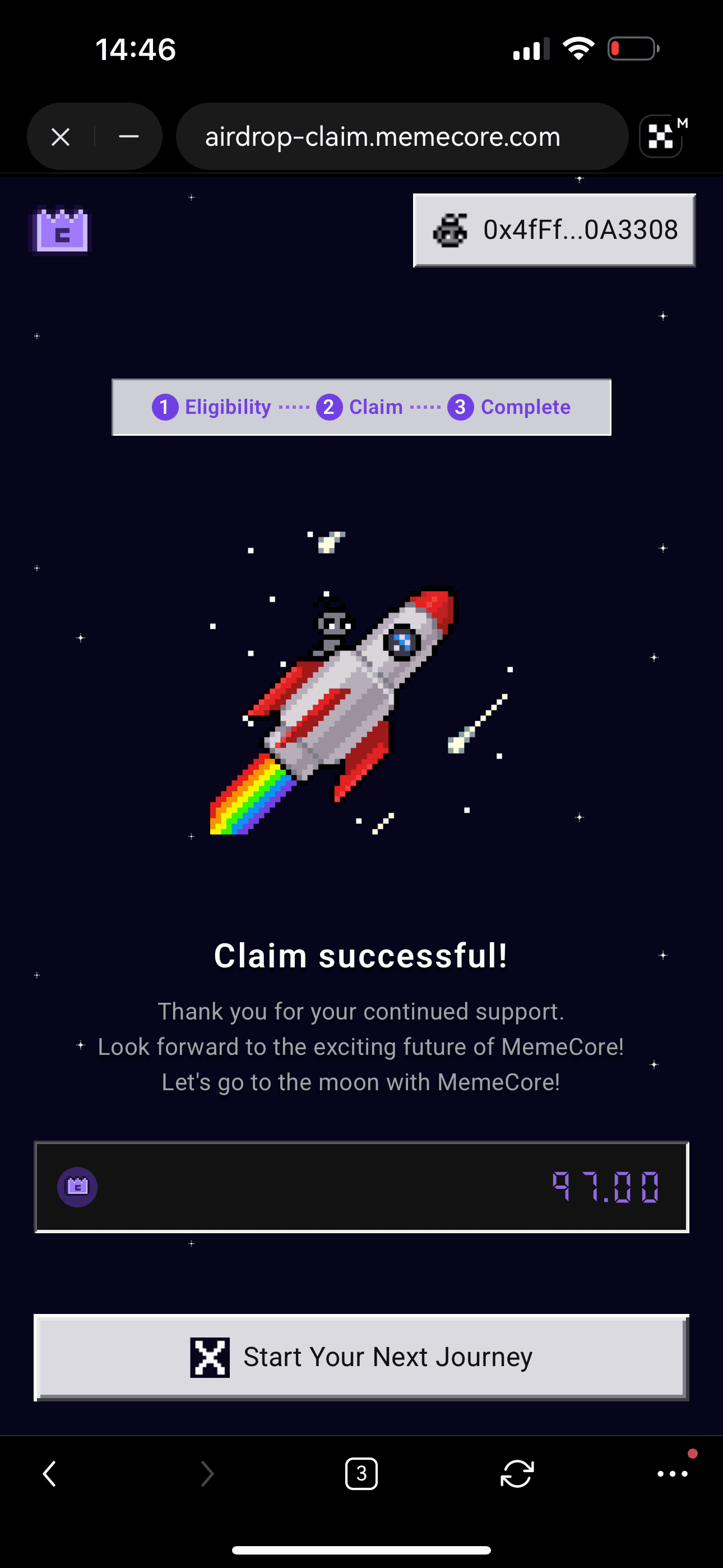The width and height of the screenshot is (723, 1568).
Task: Open the wallet network switcher icon
Action: click(661, 136)
